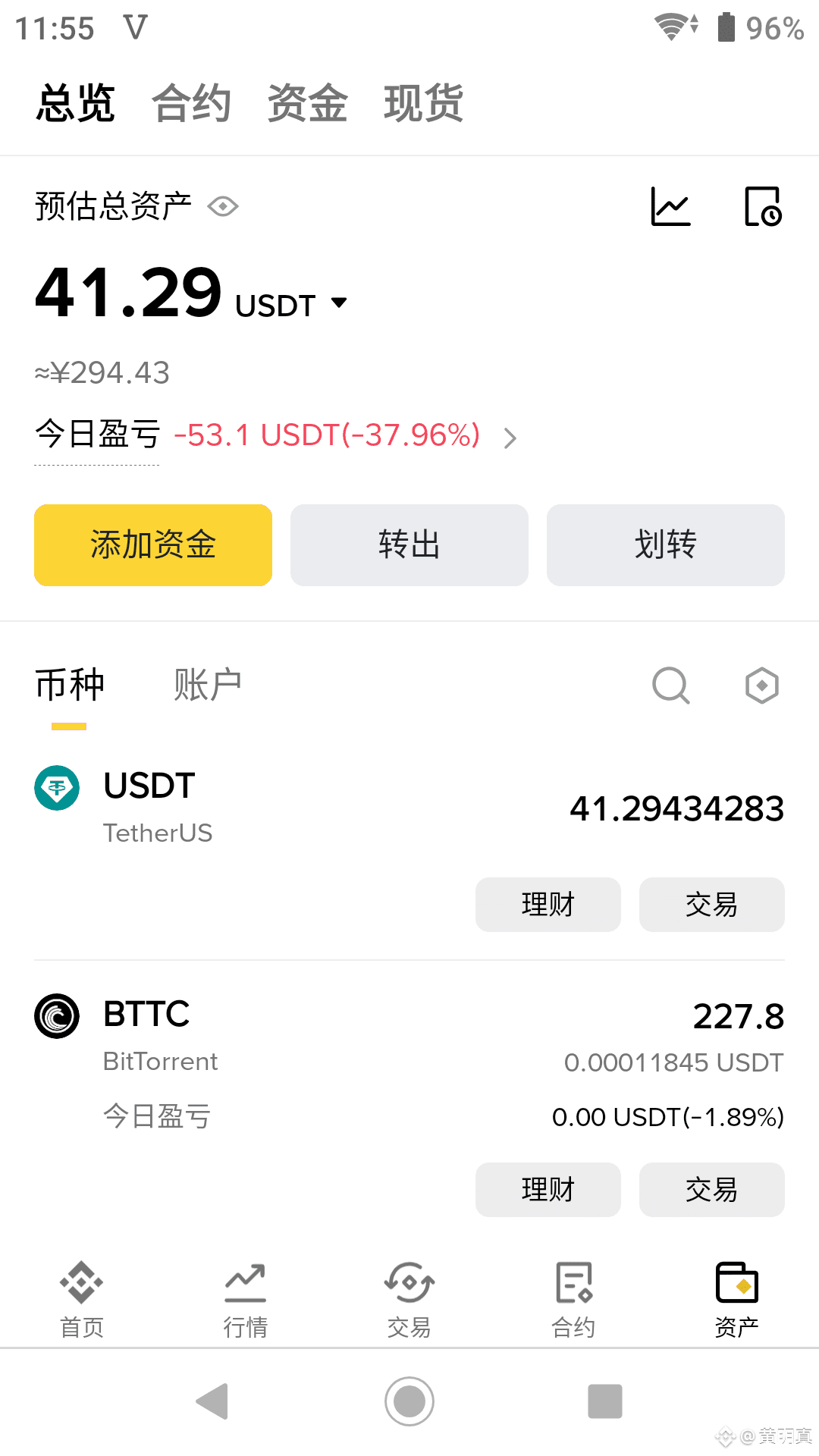Hide the estimated total assets value

pos(223,206)
